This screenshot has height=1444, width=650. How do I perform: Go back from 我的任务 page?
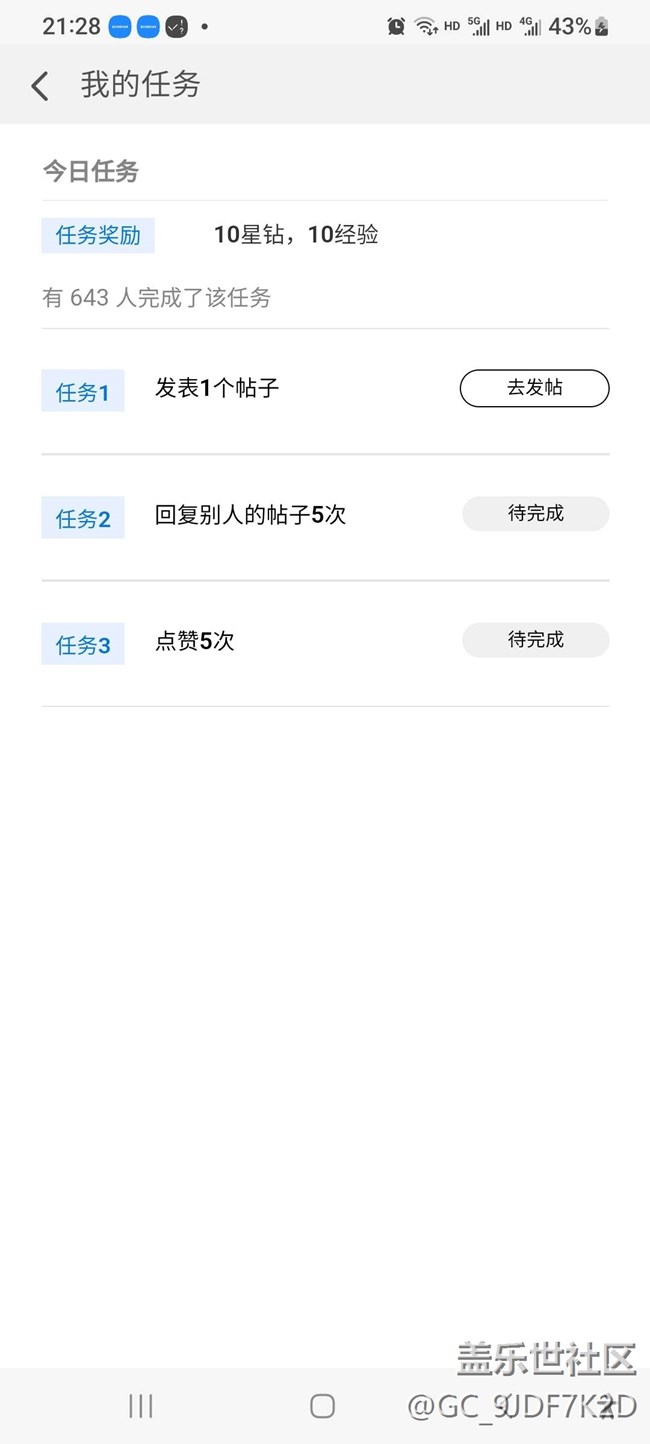click(x=40, y=86)
